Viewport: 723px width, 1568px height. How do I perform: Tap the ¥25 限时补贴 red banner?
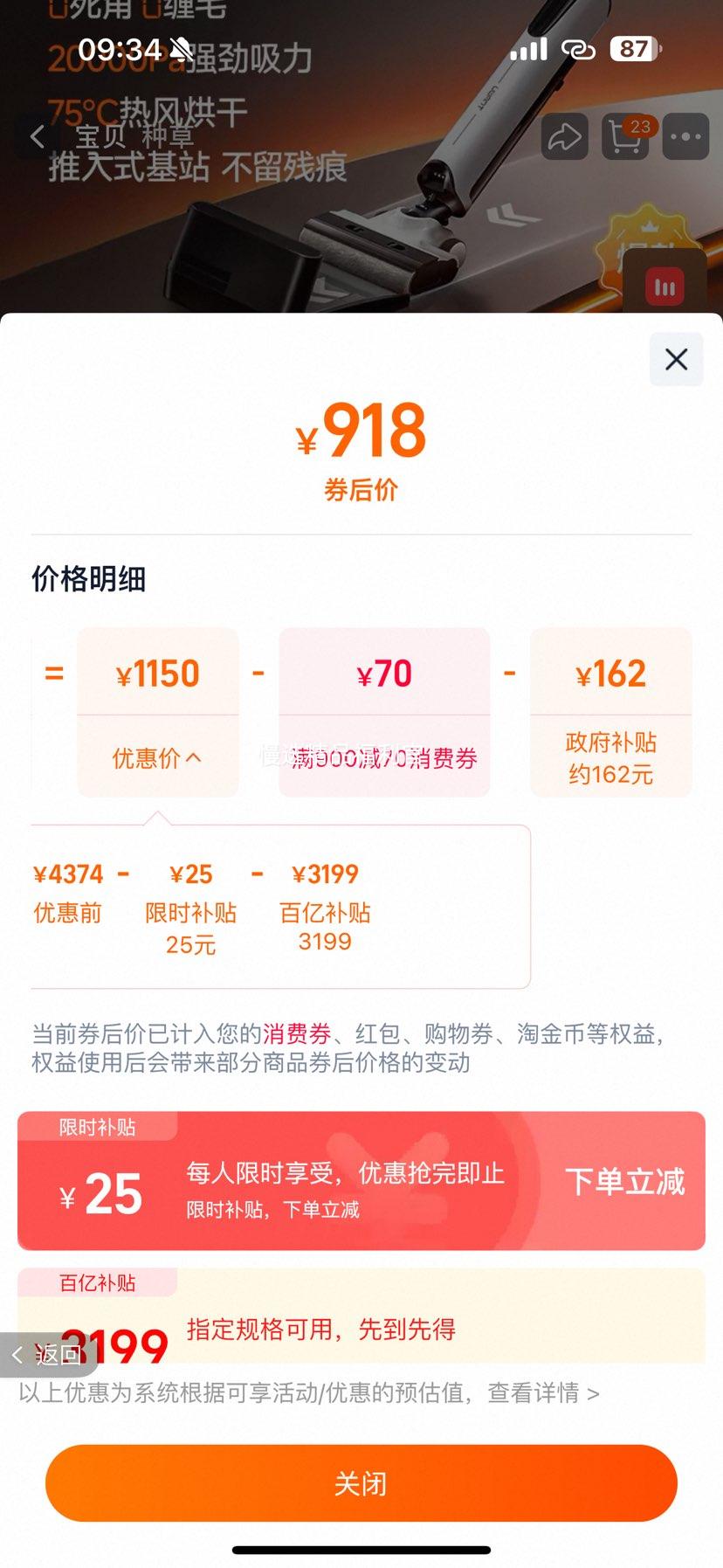point(361,1181)
